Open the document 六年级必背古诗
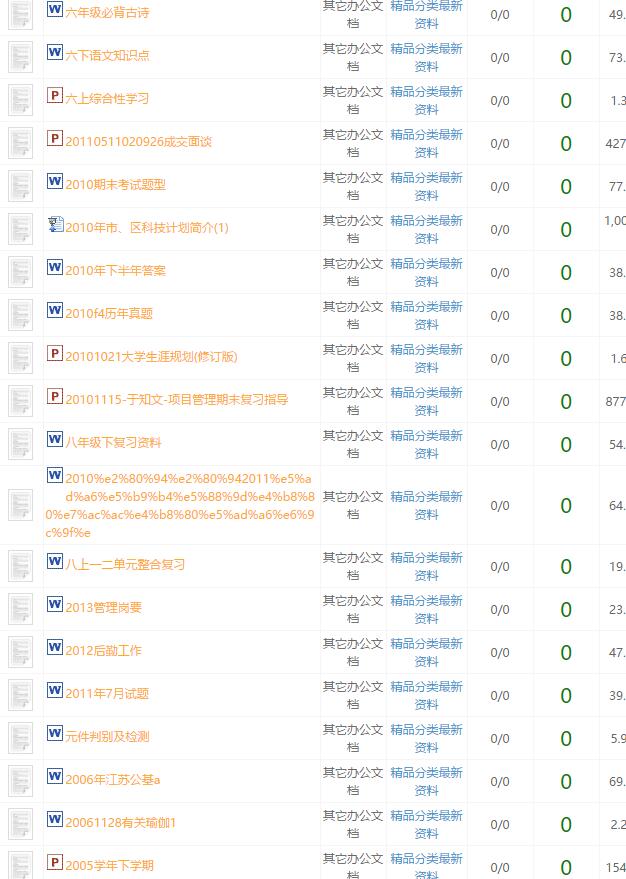 coord(107,13)
